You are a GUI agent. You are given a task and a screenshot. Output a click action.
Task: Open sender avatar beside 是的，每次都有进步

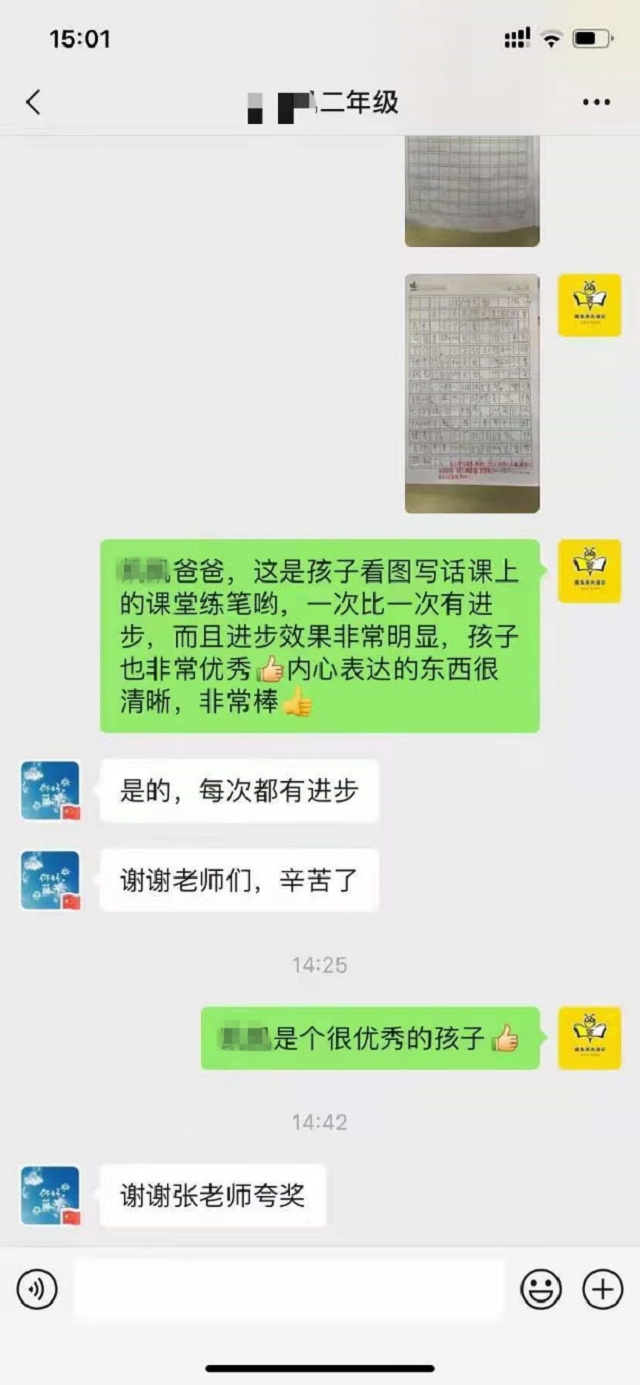(50, 790)
